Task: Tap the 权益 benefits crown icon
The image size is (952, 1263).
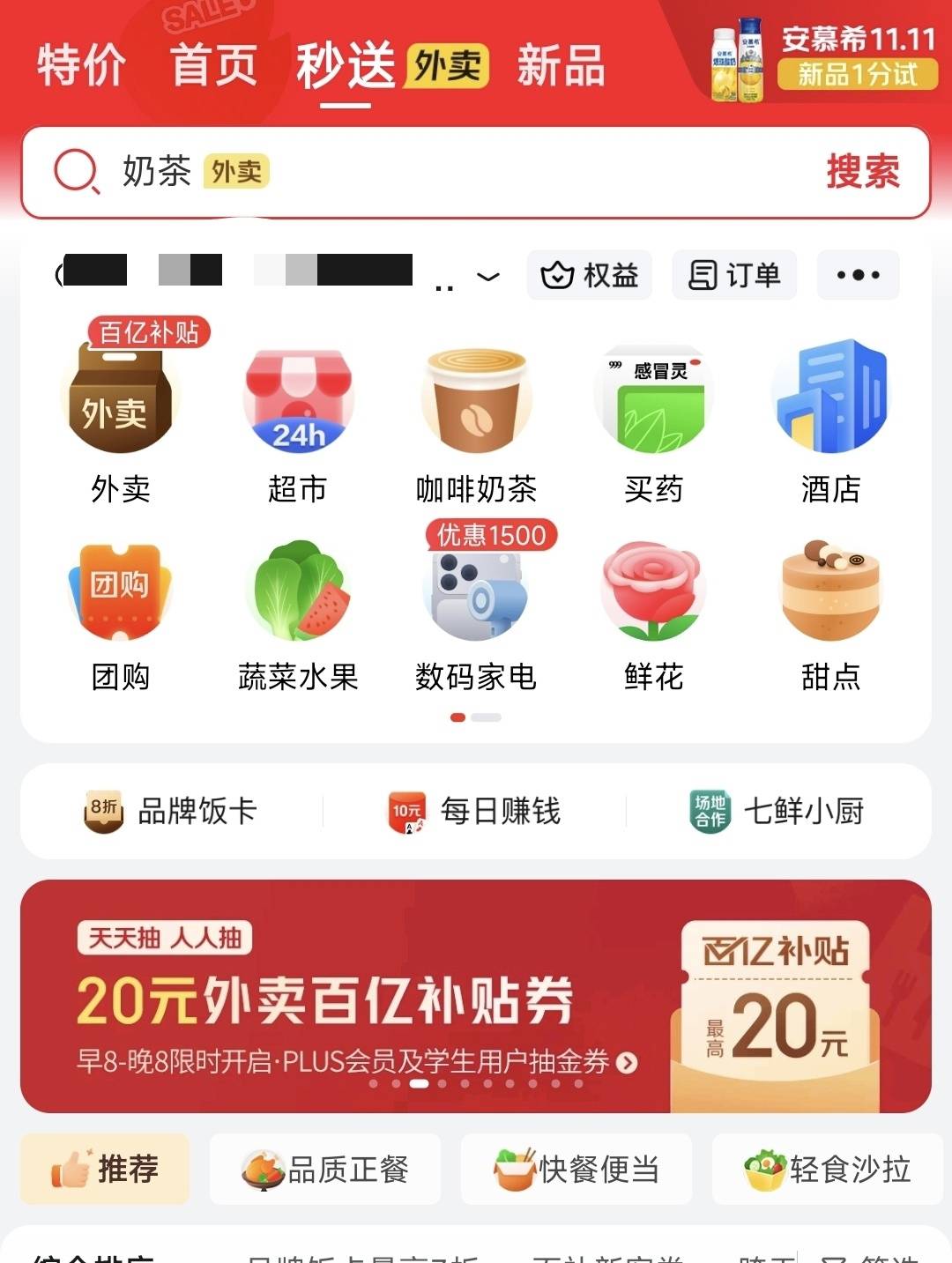Action: point(589,275)
